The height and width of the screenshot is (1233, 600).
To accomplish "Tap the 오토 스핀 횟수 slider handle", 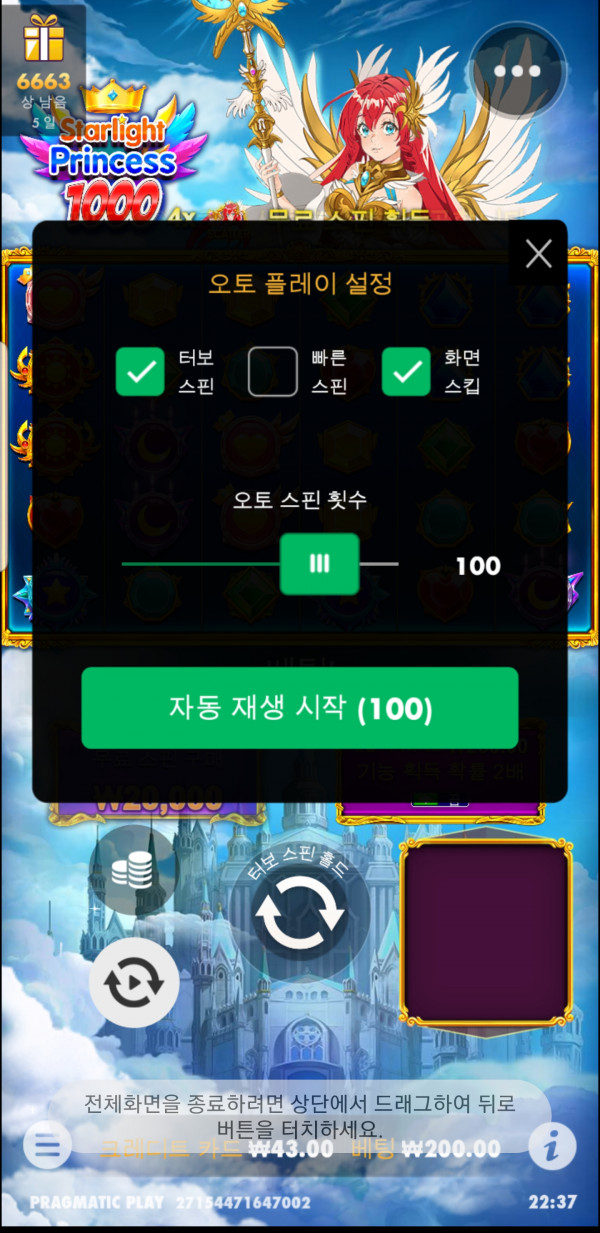I will [x=319, y=564].
